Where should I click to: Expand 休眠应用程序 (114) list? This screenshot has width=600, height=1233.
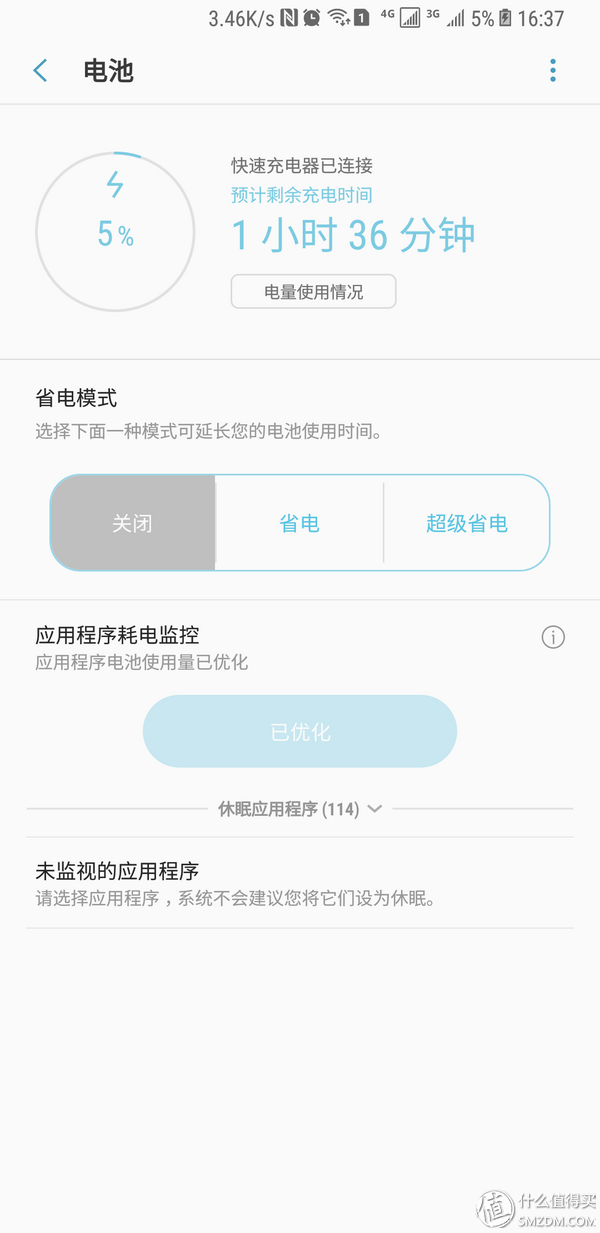coord(300,809)
